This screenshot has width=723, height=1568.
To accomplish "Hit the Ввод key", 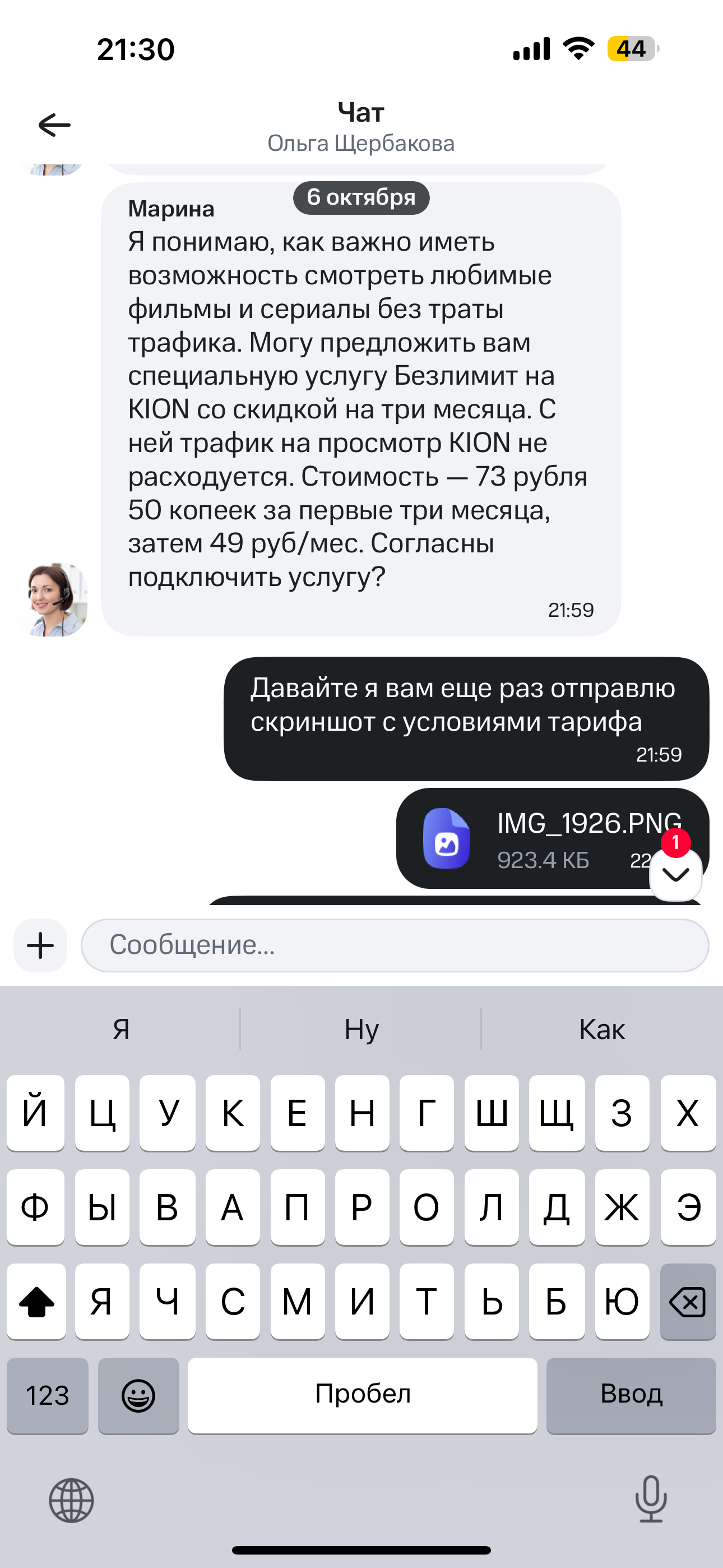I will click(x=631, y=1395).
